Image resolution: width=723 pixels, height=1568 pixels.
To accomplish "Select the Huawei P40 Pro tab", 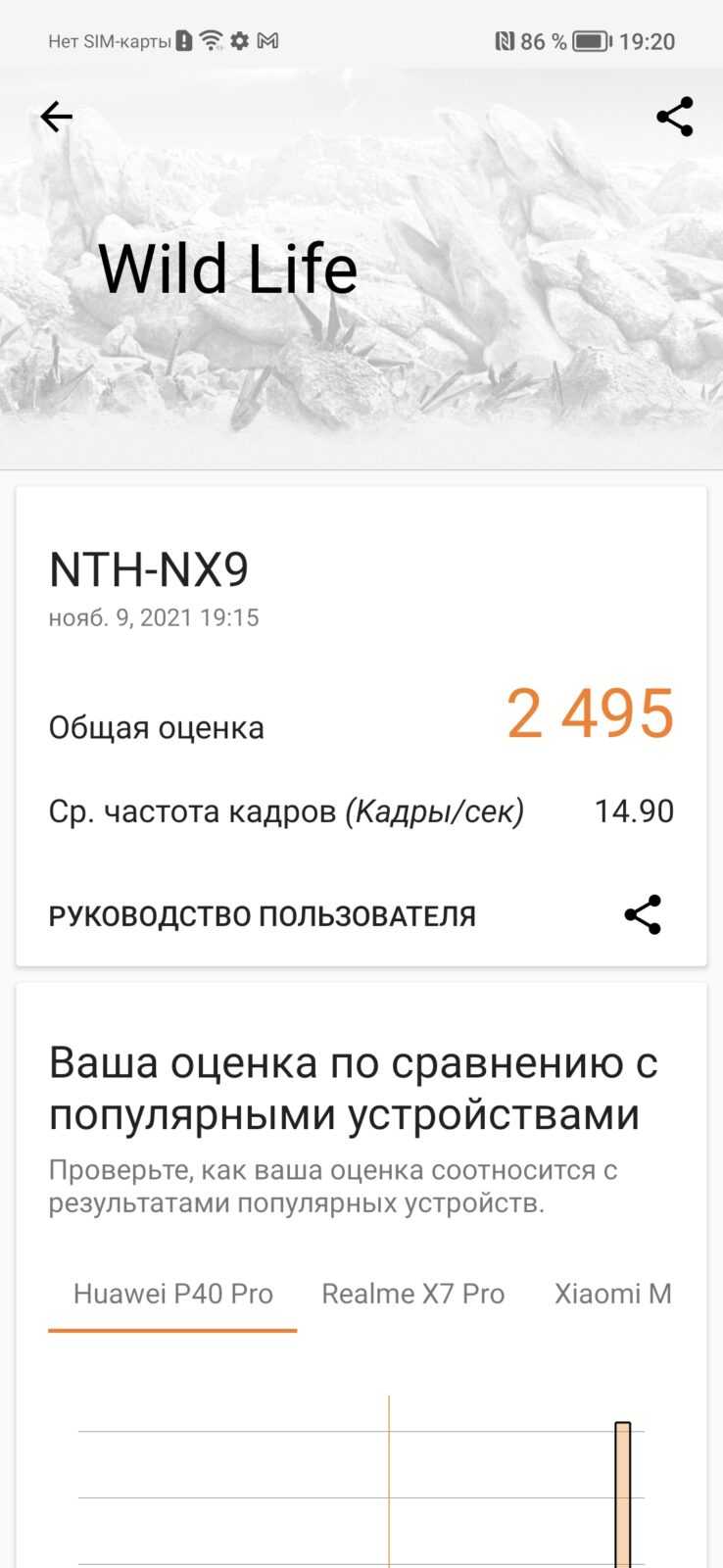I will [172, 1294].
